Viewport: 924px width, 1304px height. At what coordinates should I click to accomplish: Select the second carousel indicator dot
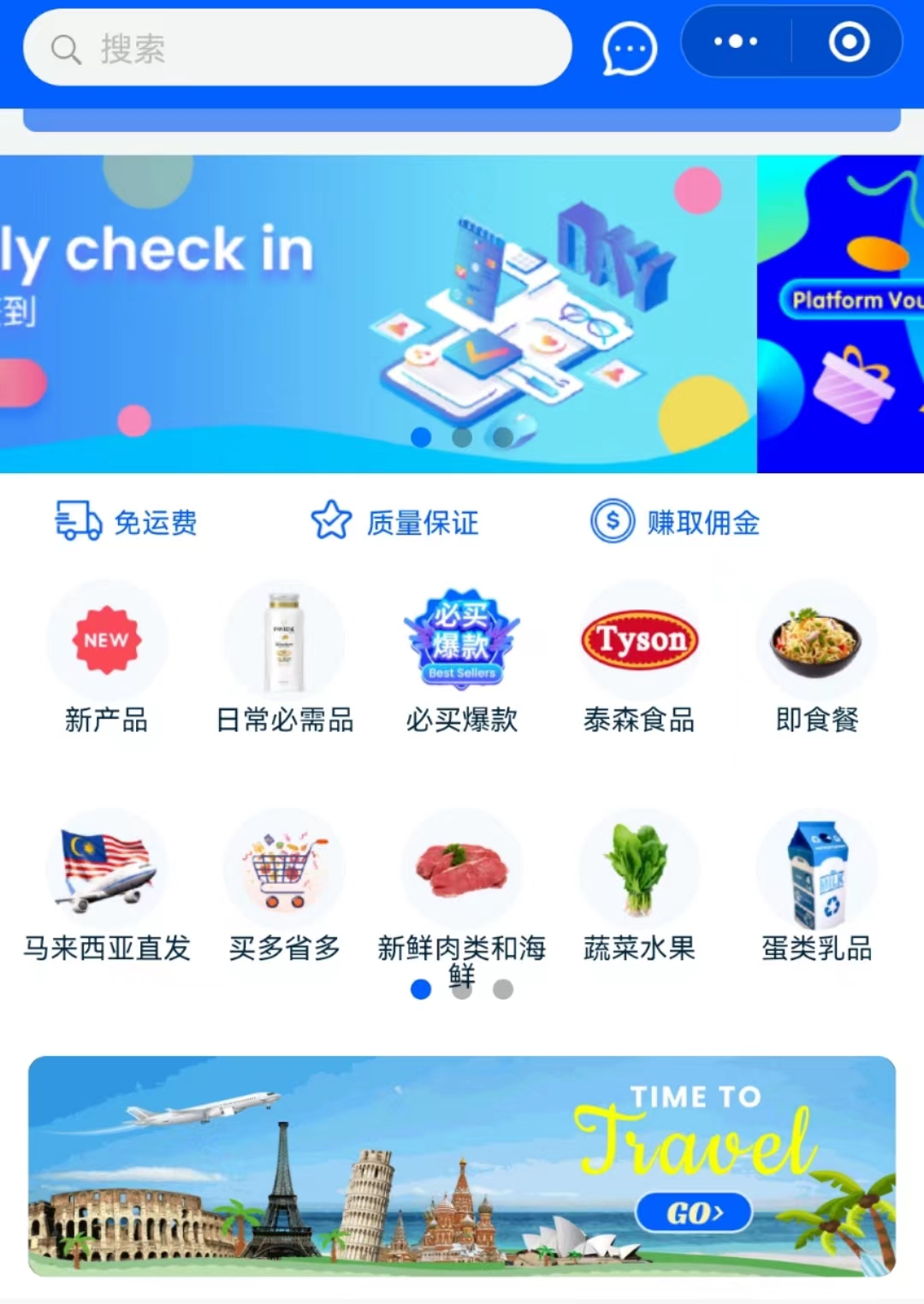(462, 437)
